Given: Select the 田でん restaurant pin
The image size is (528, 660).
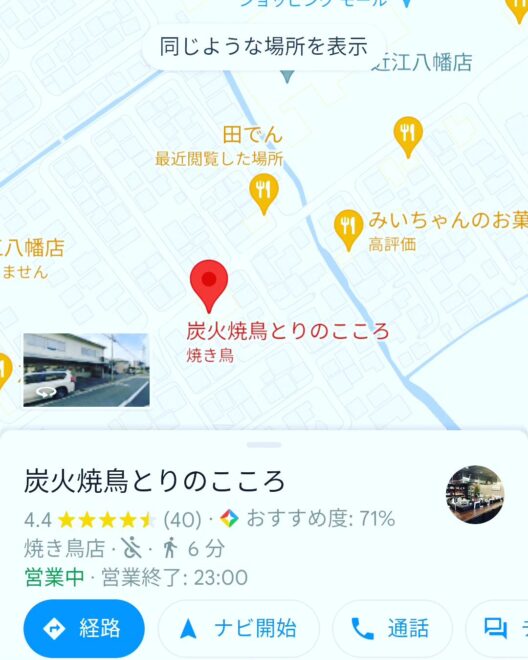Looking at the screenshot, I should [264, 194].
